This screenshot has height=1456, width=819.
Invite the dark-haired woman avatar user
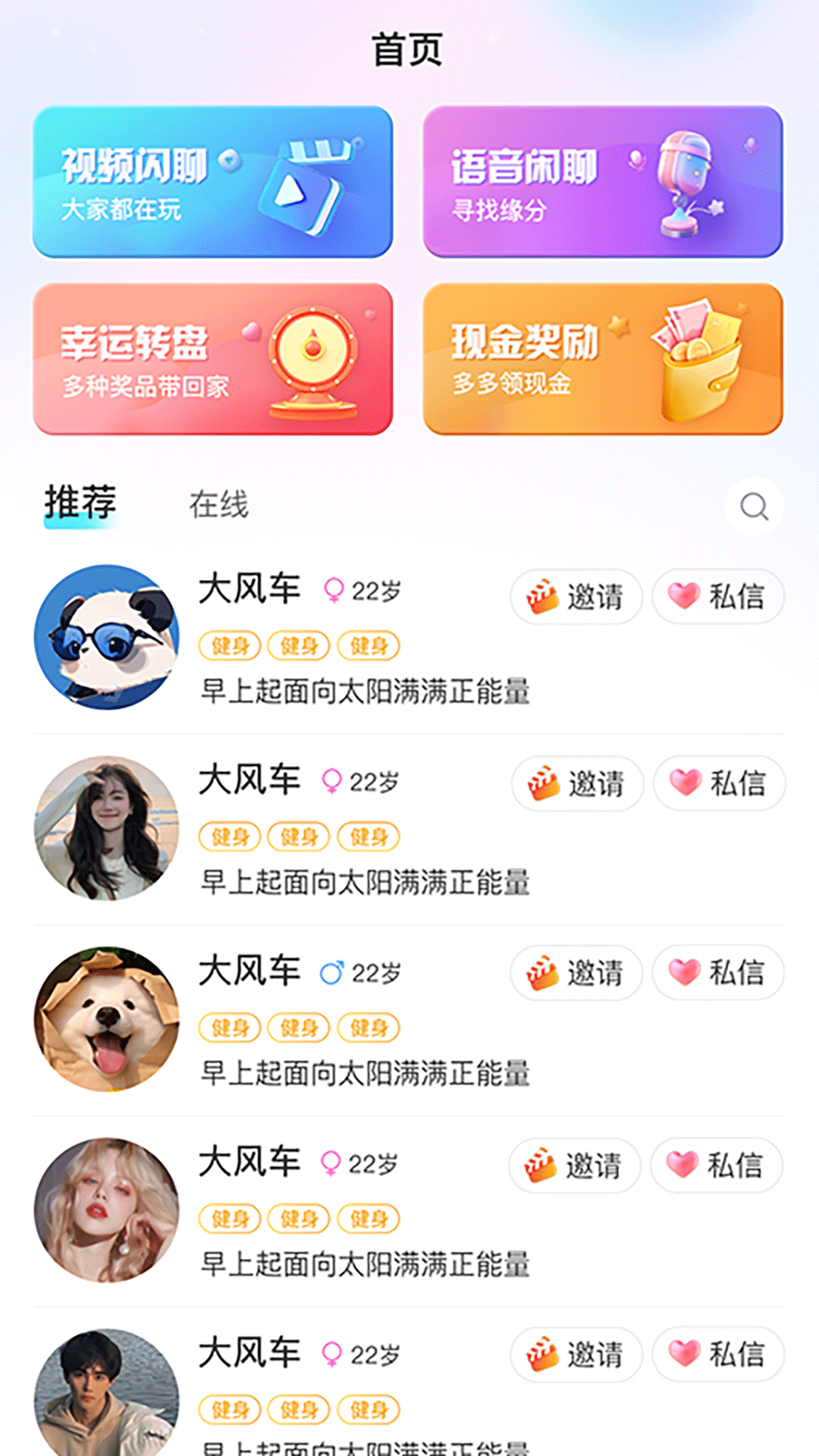(x=577, y=783)
